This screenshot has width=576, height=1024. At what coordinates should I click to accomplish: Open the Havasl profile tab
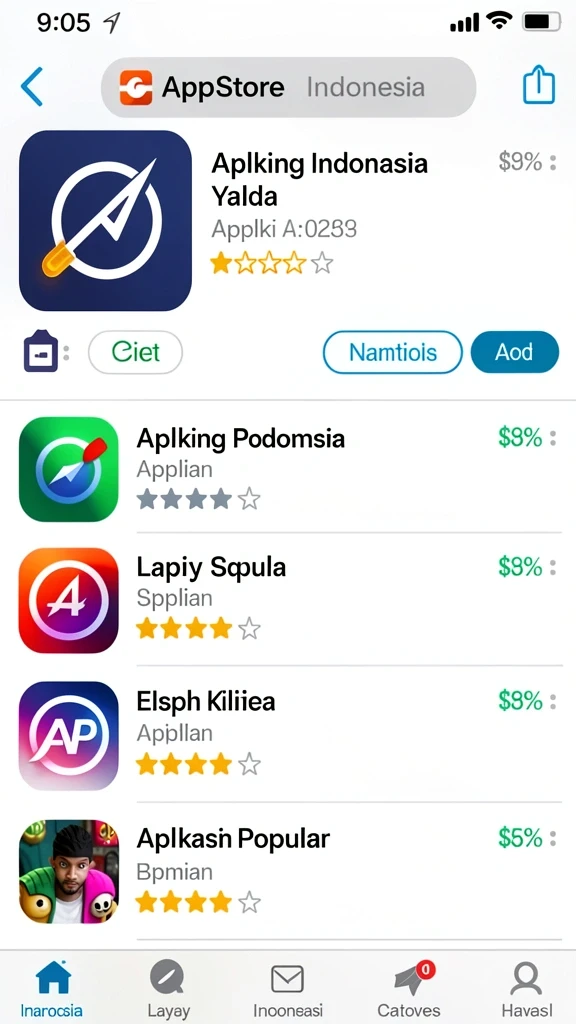[526, 988]
